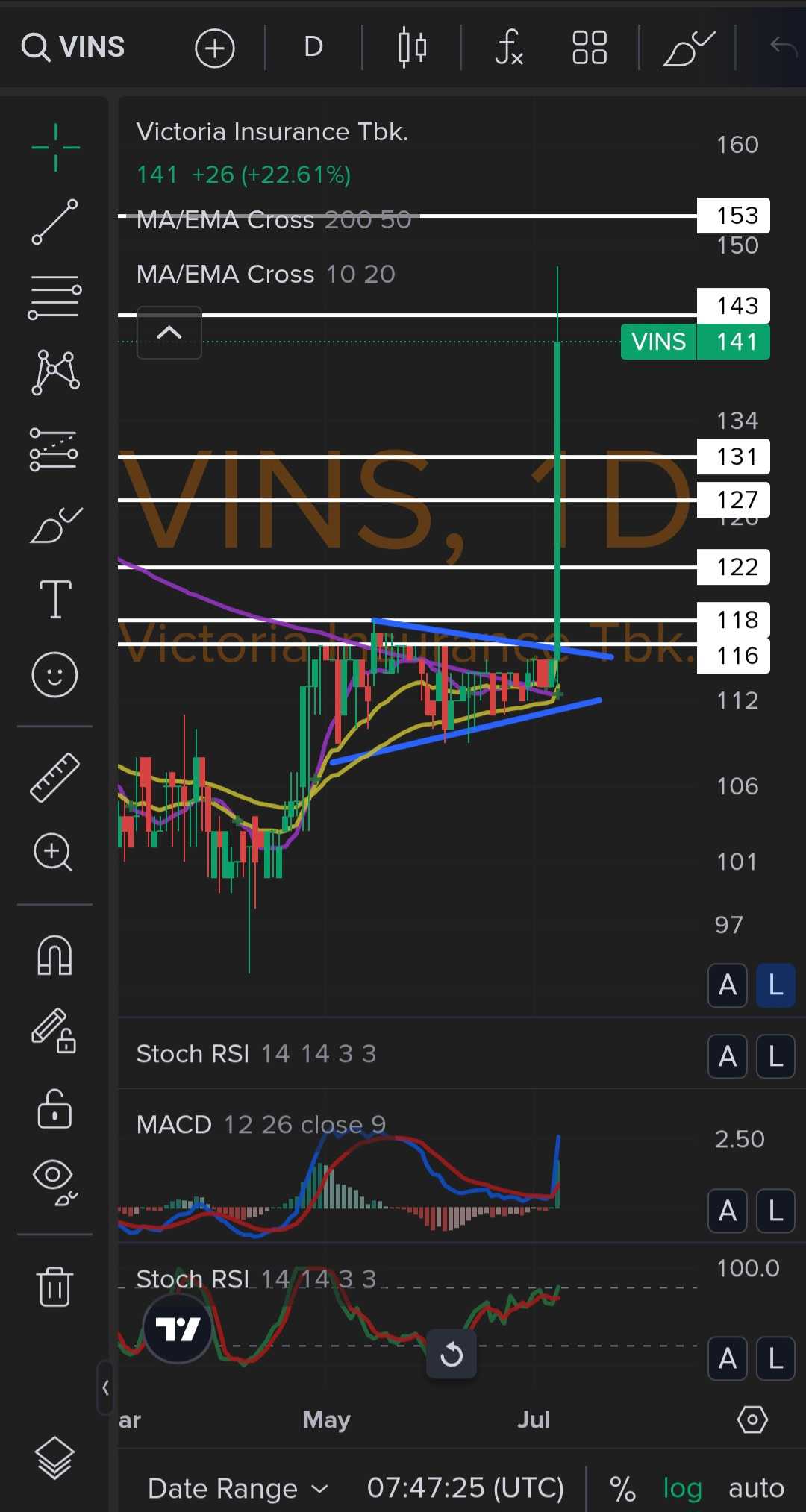Add a symbol to compare

(215, 48)
